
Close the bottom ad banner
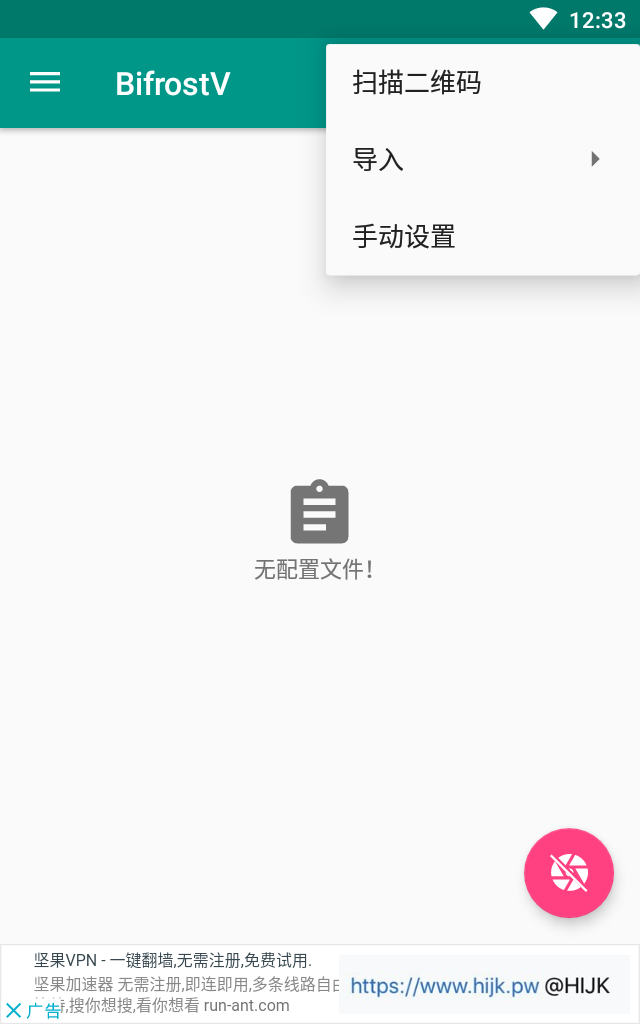click(x=14, y=1010)
